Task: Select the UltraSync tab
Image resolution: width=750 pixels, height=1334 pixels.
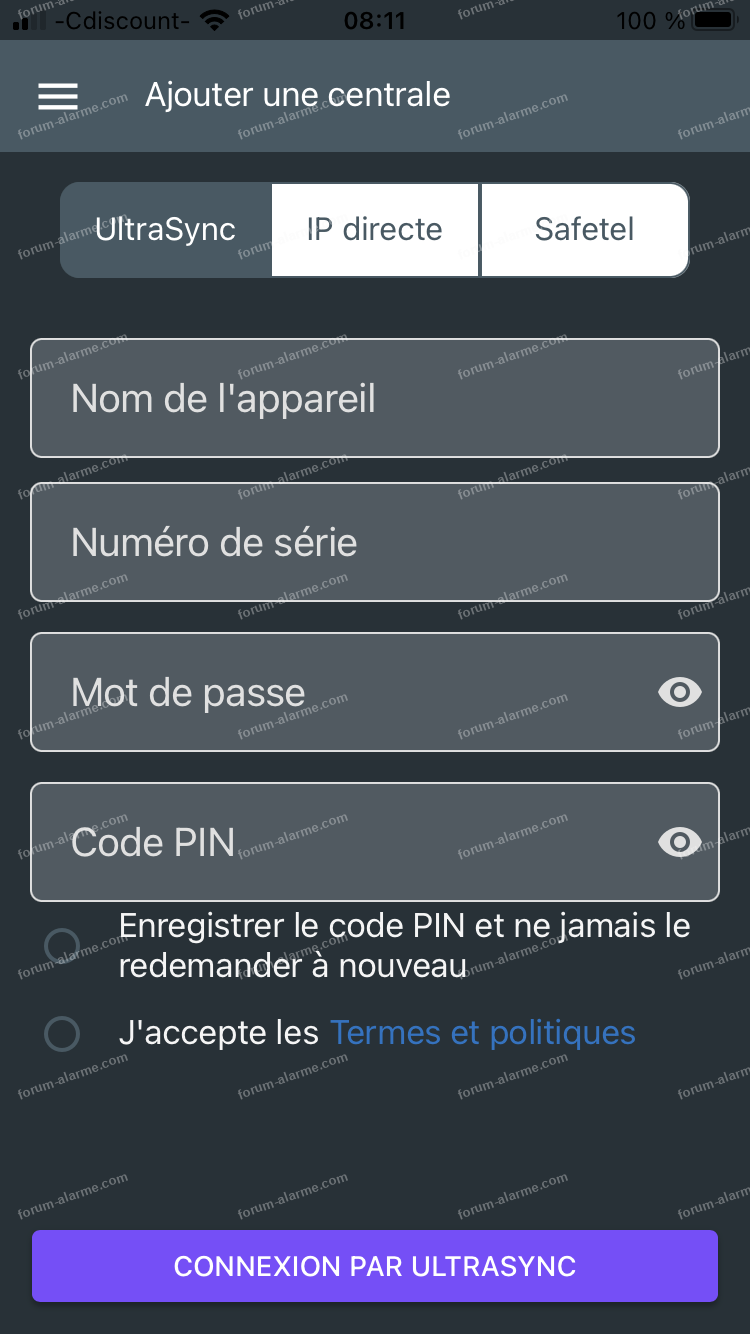Action: (166, 229)
